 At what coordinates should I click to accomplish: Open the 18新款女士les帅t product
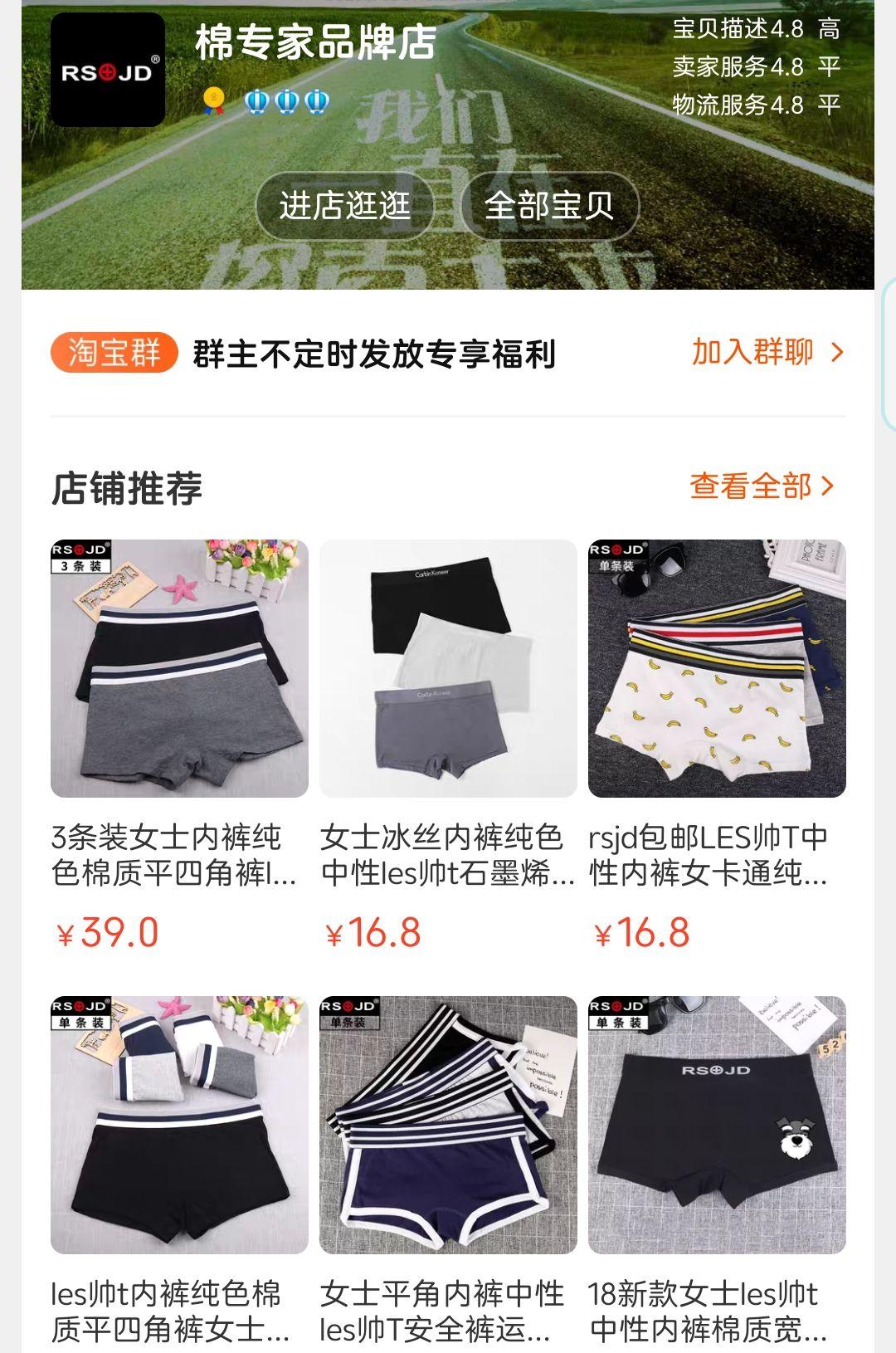pyautogui.click(x=717, y=1125)
